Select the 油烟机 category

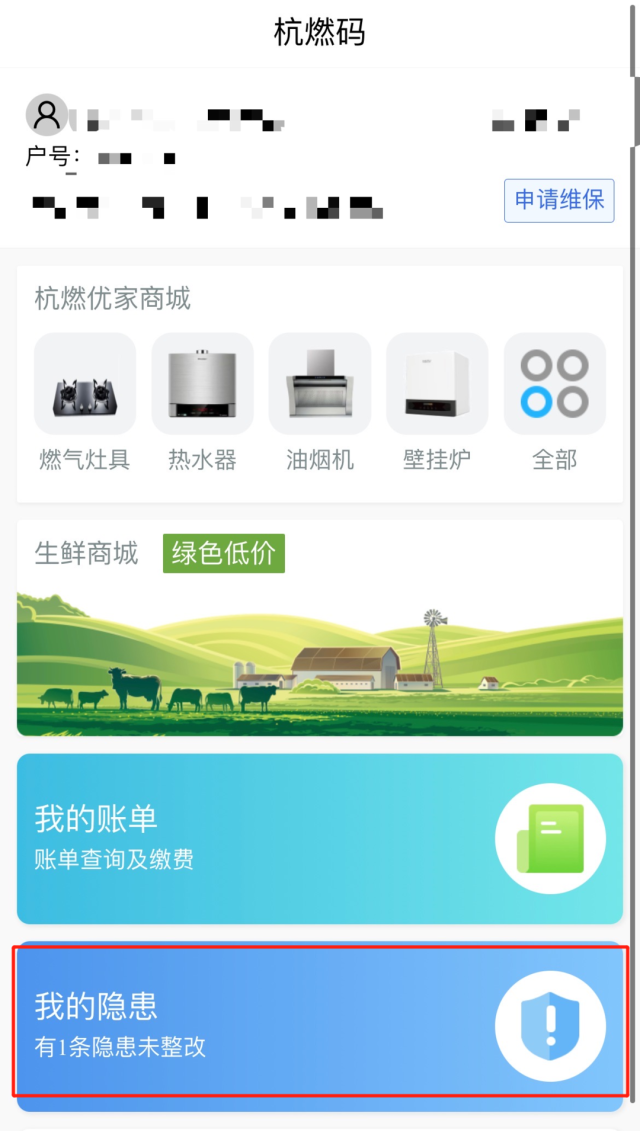coord(320,402)
